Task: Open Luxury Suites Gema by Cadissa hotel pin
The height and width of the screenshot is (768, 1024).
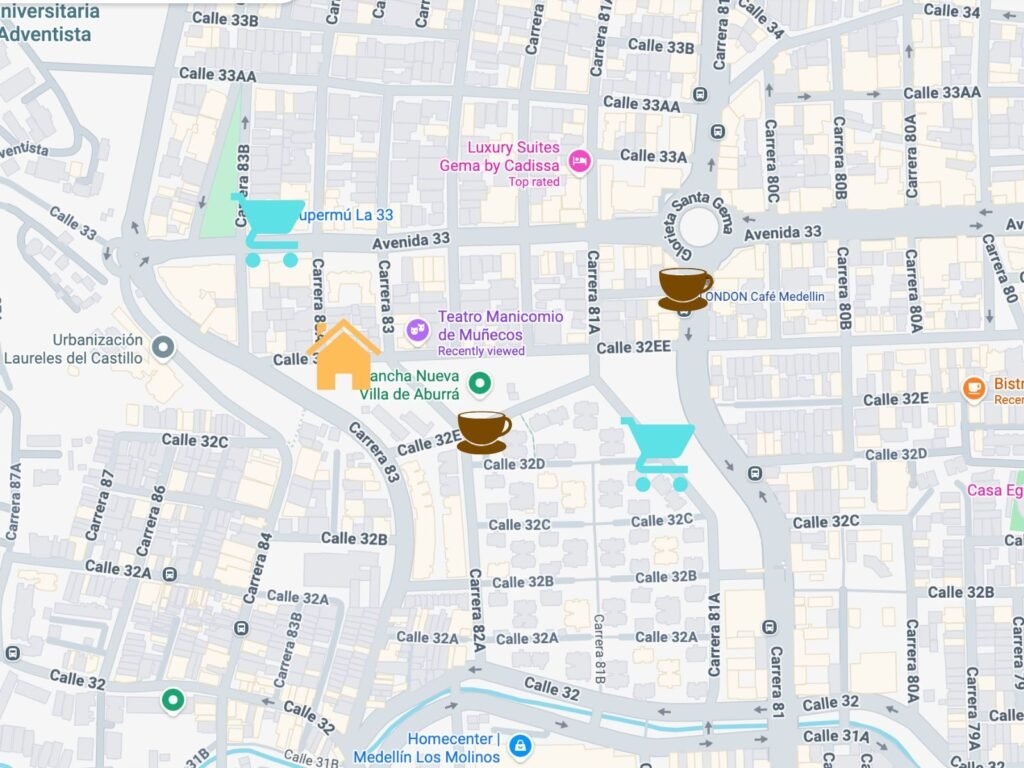Action: tap(578, 160)
